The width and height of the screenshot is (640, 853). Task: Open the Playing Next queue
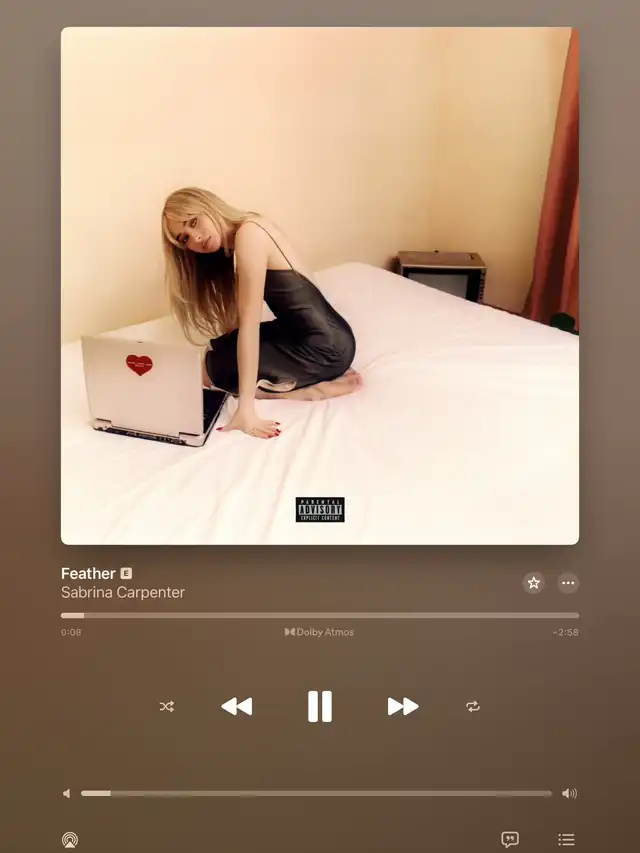pos(566,840)
